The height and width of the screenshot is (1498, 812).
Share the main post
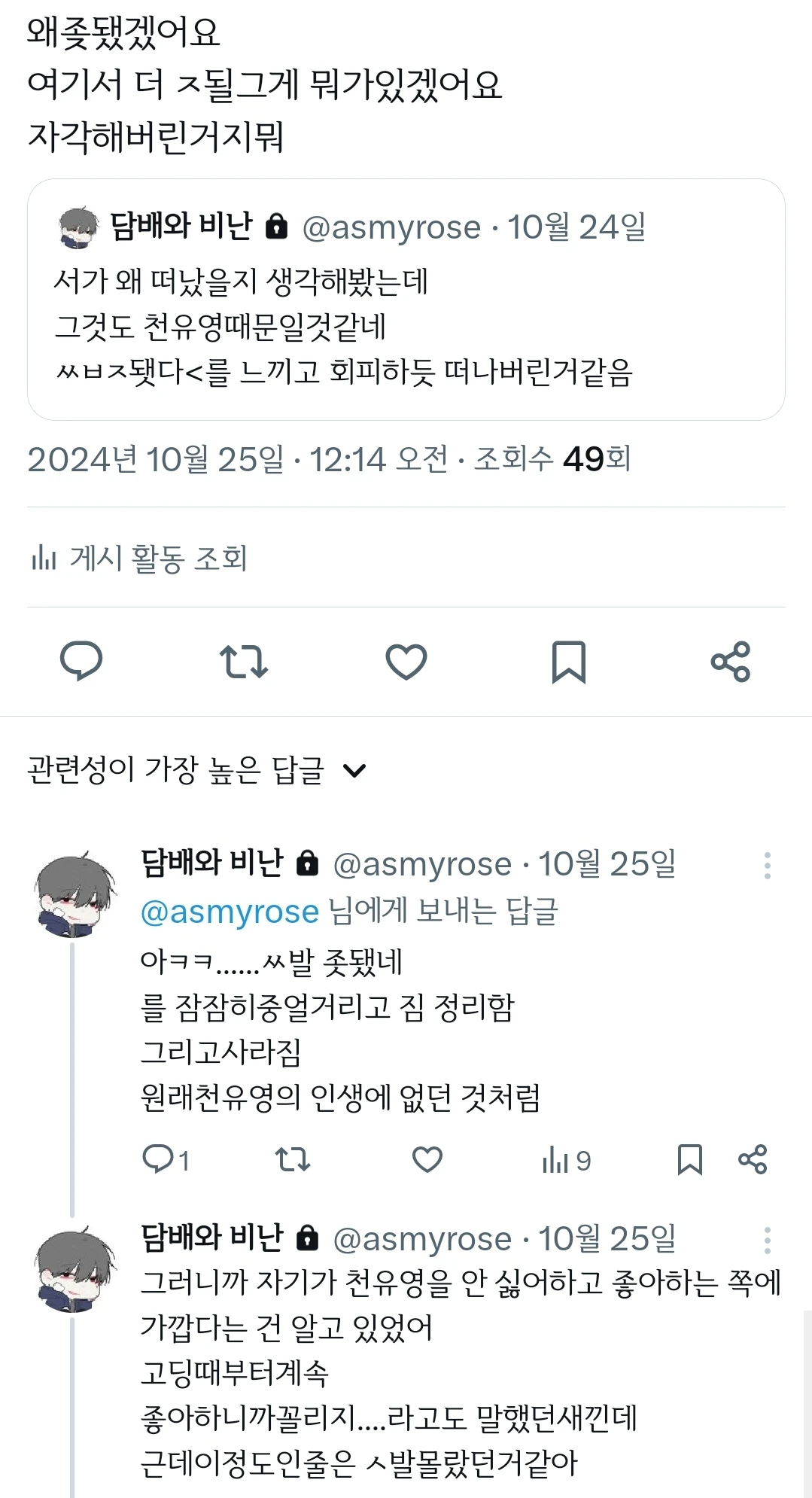coord(731,661)
